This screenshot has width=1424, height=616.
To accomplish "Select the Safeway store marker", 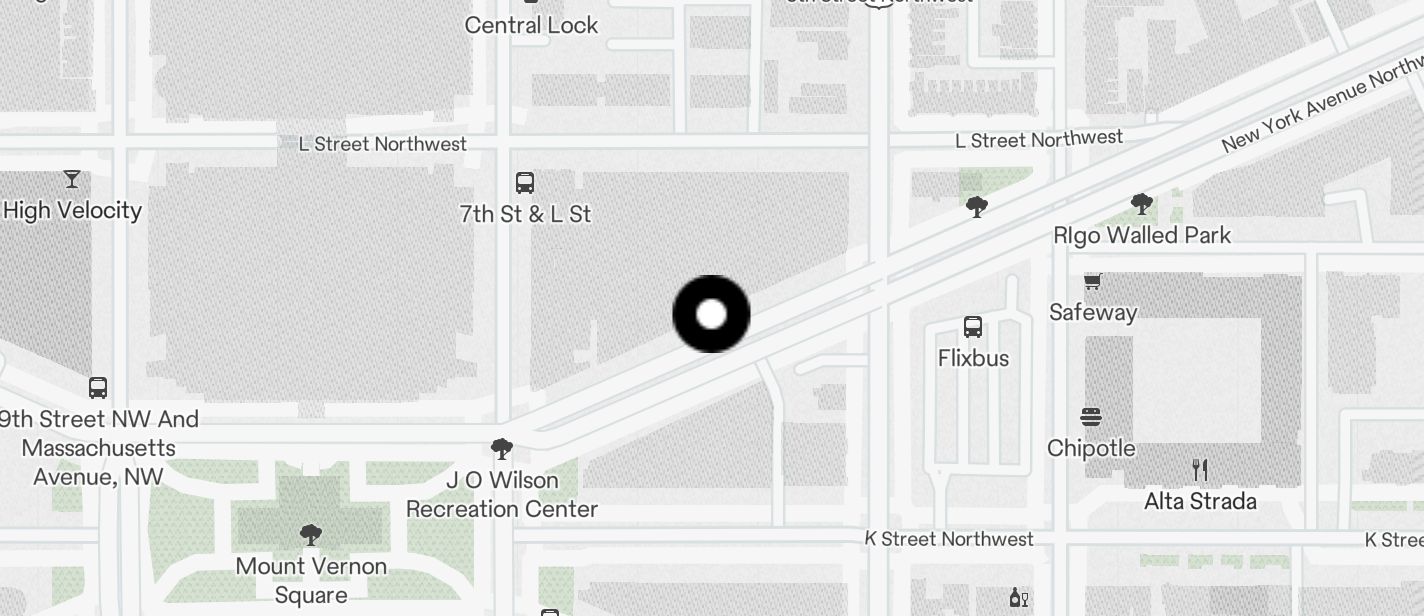I will pos(1093,283).
